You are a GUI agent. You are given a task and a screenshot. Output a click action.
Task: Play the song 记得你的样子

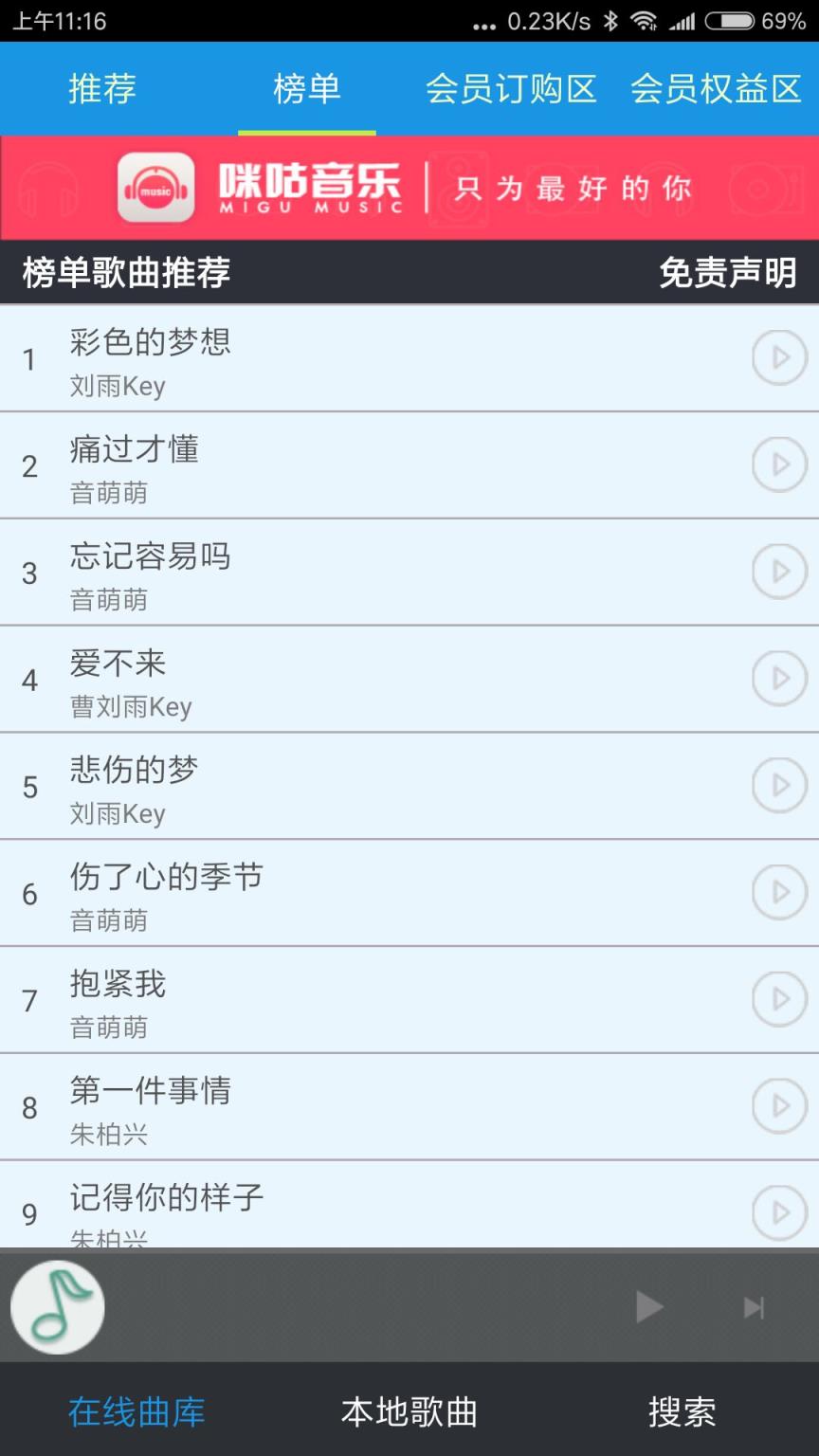pos(779,1212)
